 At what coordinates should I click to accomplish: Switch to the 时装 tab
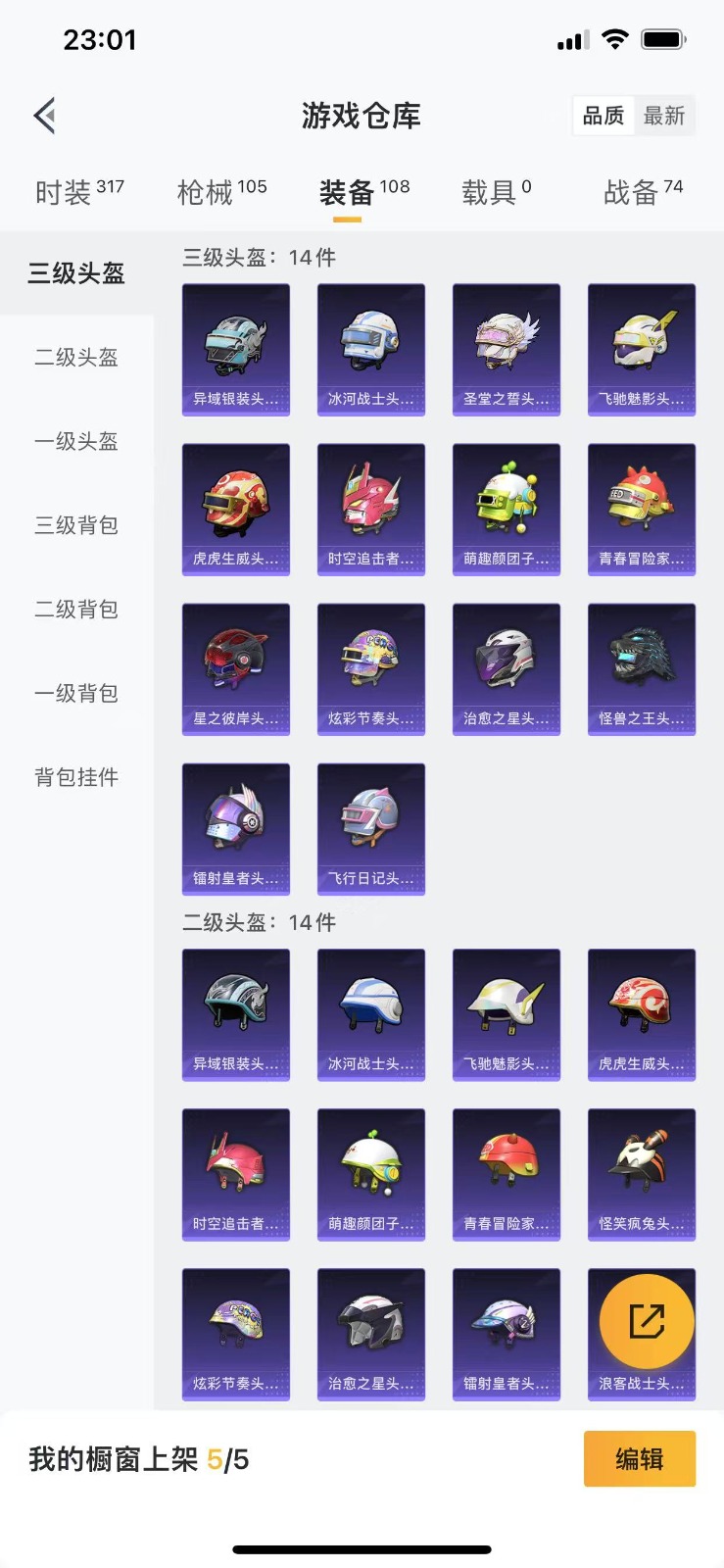click(78, 192)
